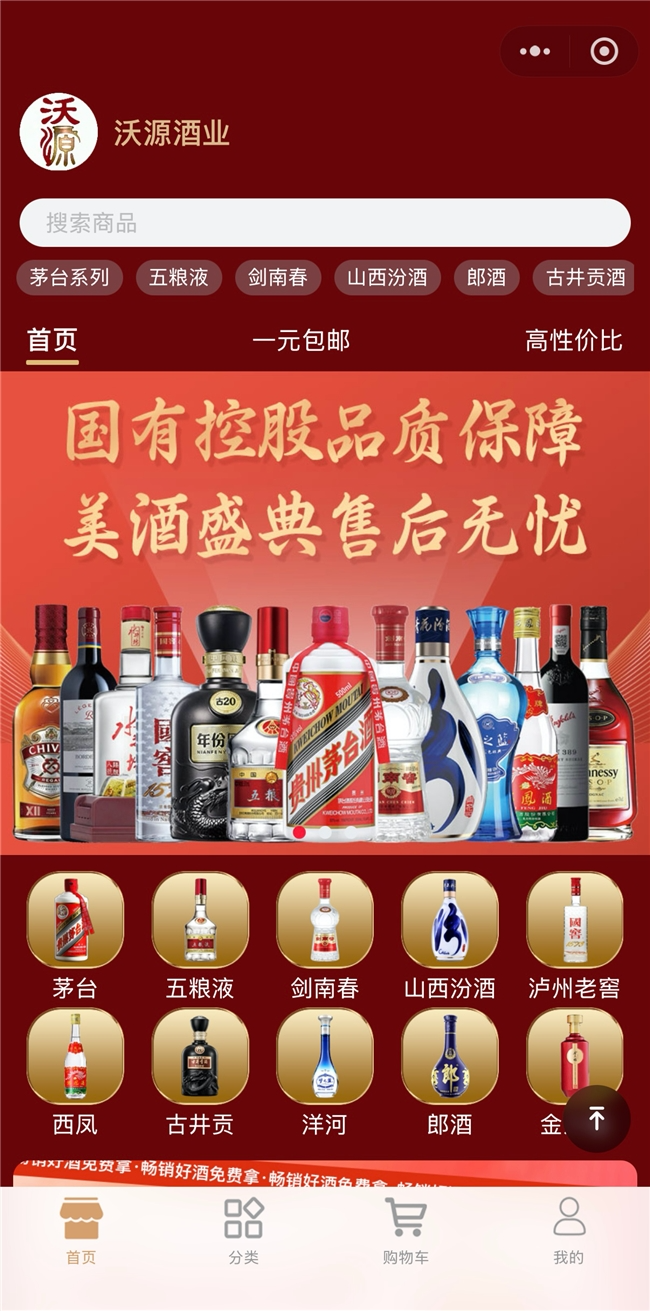Open the 西凤 category

pyautogui.click(x=75, y=1057)
